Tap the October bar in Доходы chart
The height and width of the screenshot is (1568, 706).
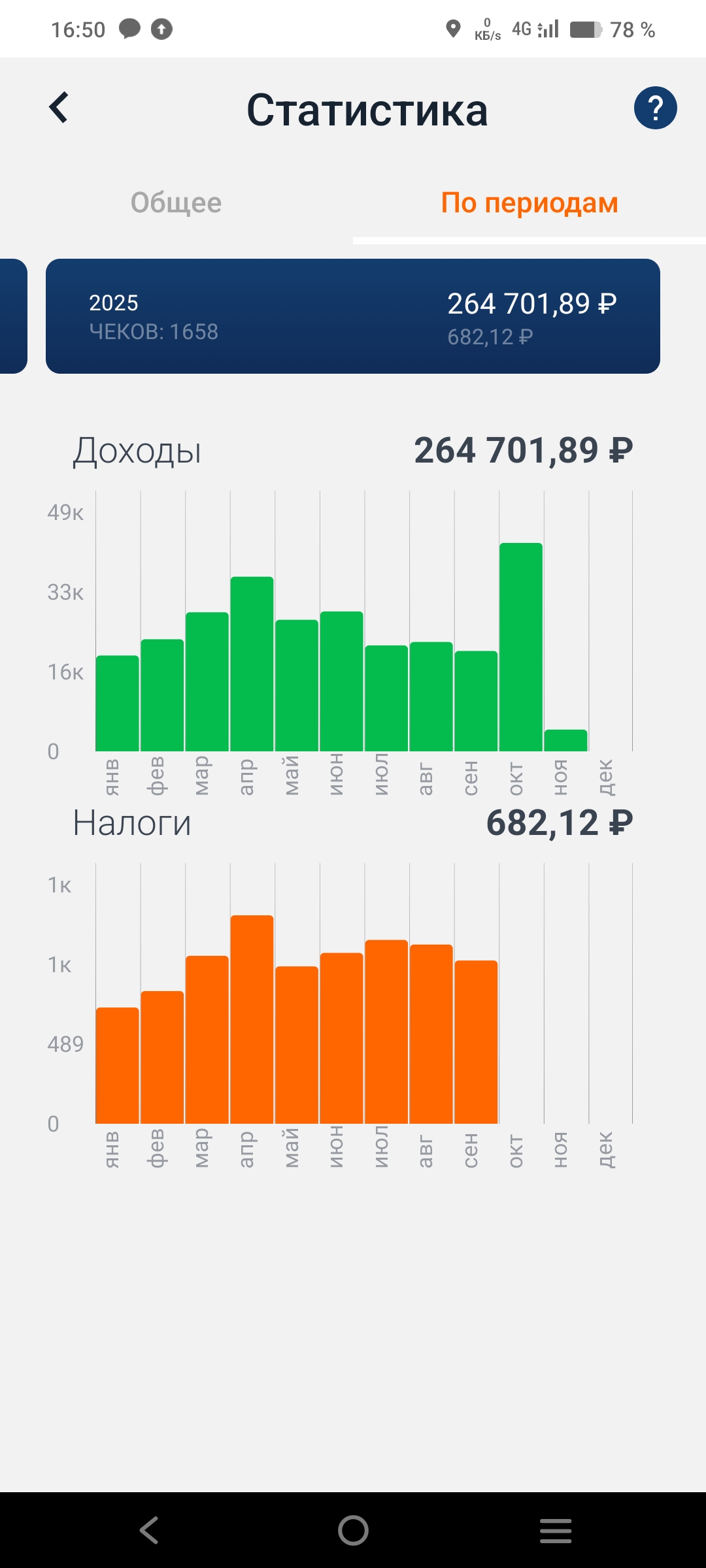tap(521, 647)
